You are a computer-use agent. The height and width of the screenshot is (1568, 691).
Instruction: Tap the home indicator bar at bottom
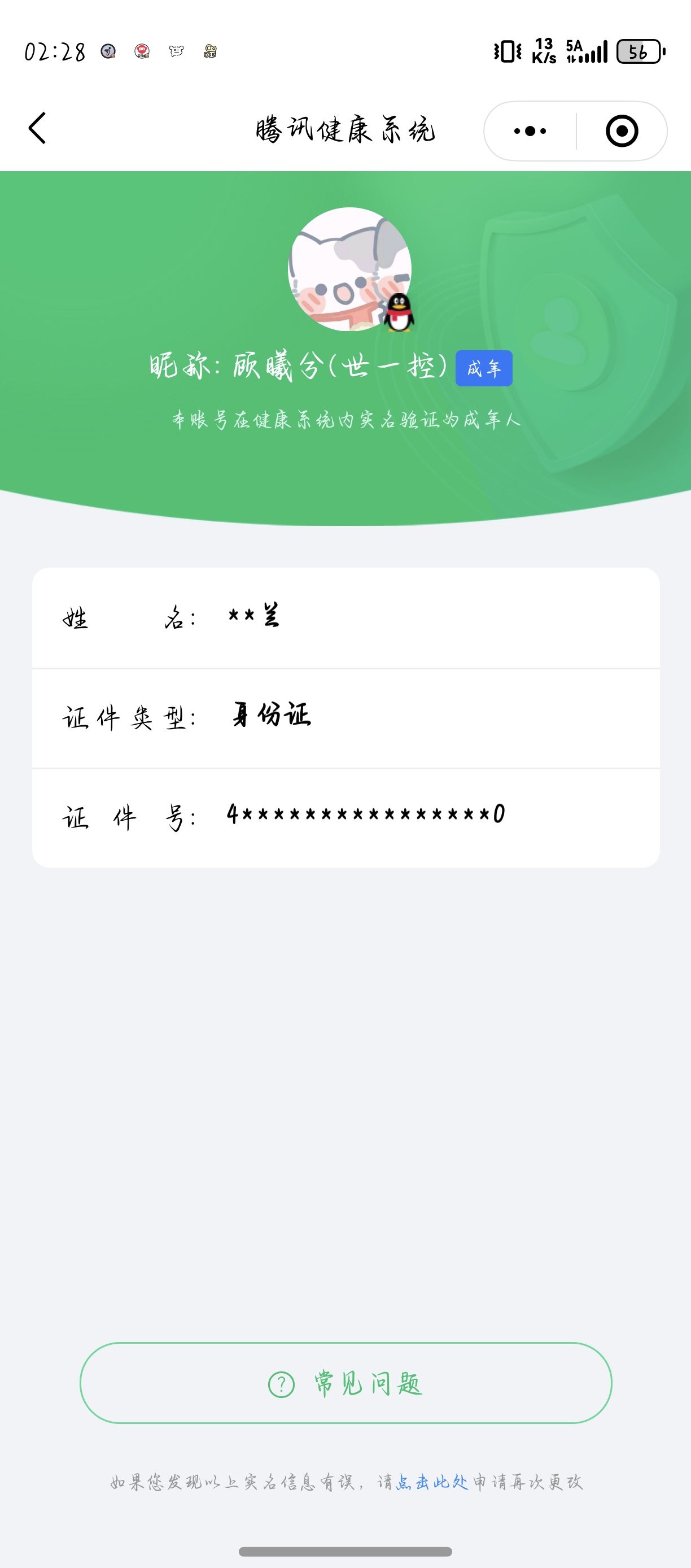click(x=345, y=1552)
